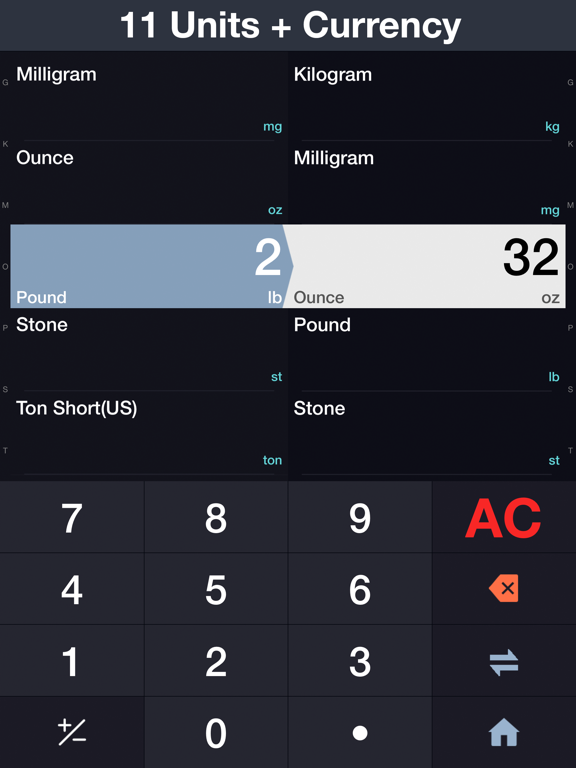The width and height of the screenshot is (576, 768).
Task: Select Ton Short(US) as source unit
Action: click(149, 433)
